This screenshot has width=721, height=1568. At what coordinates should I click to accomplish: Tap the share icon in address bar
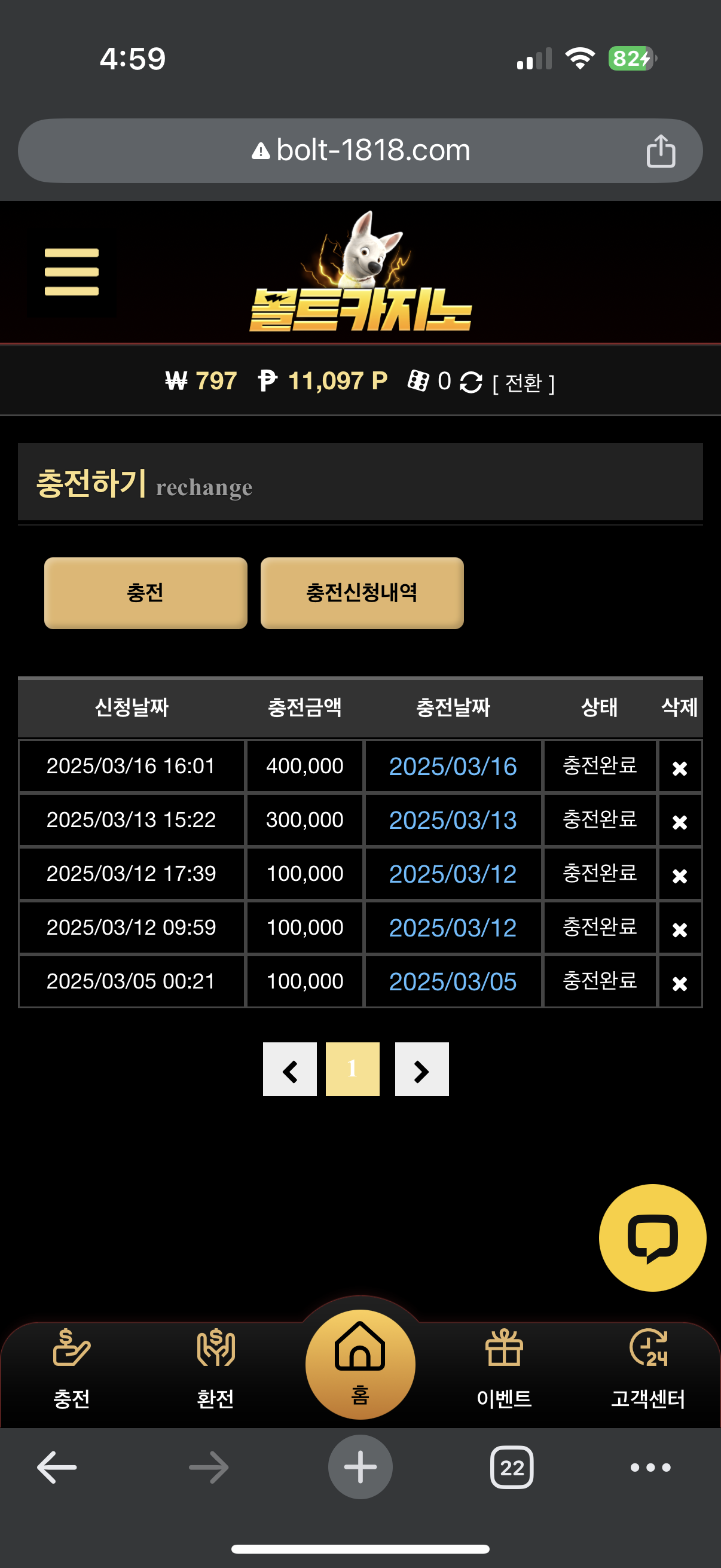(660, 151)
